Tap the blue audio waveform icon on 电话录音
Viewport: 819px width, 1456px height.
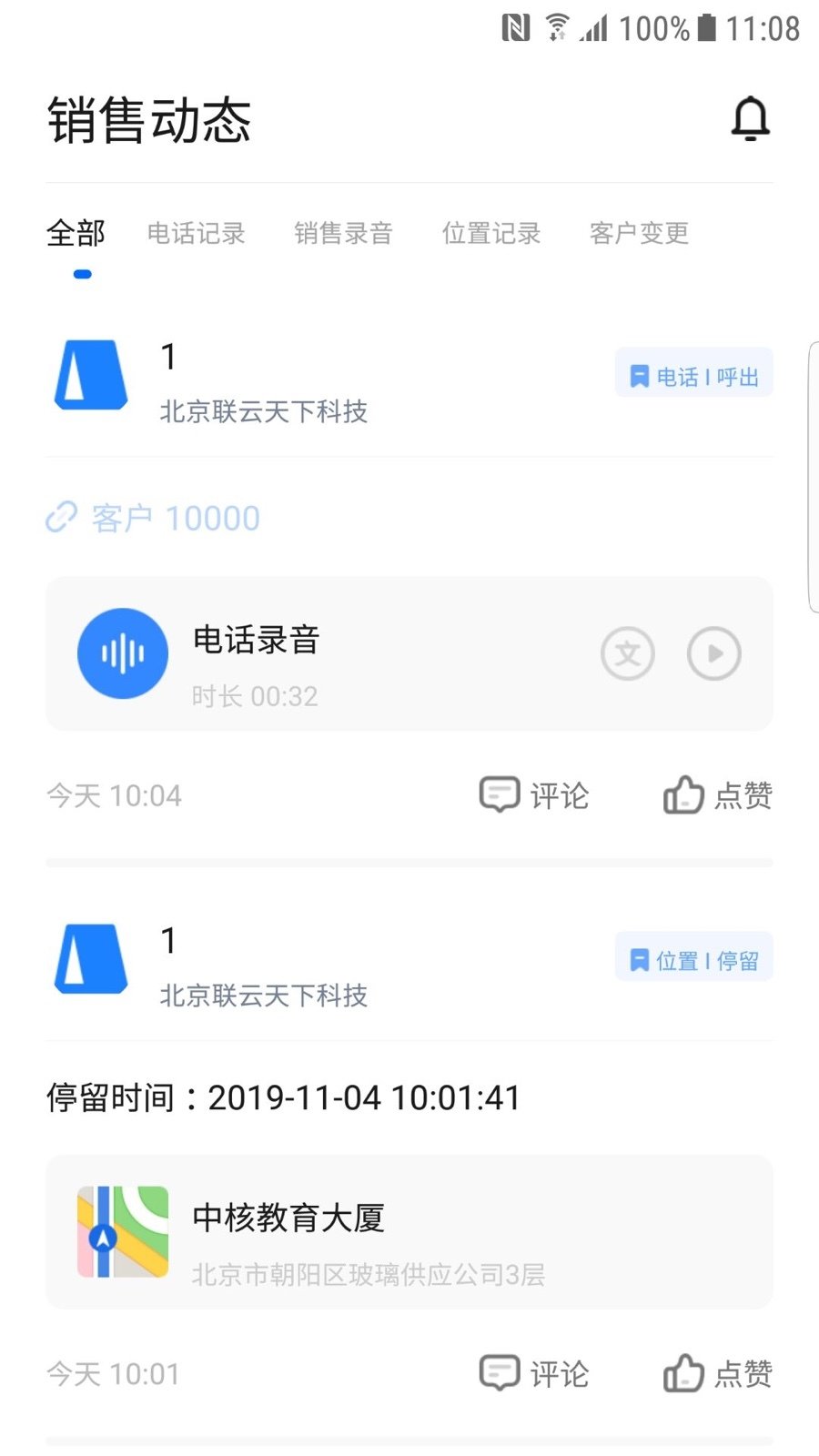coord(123,653)
